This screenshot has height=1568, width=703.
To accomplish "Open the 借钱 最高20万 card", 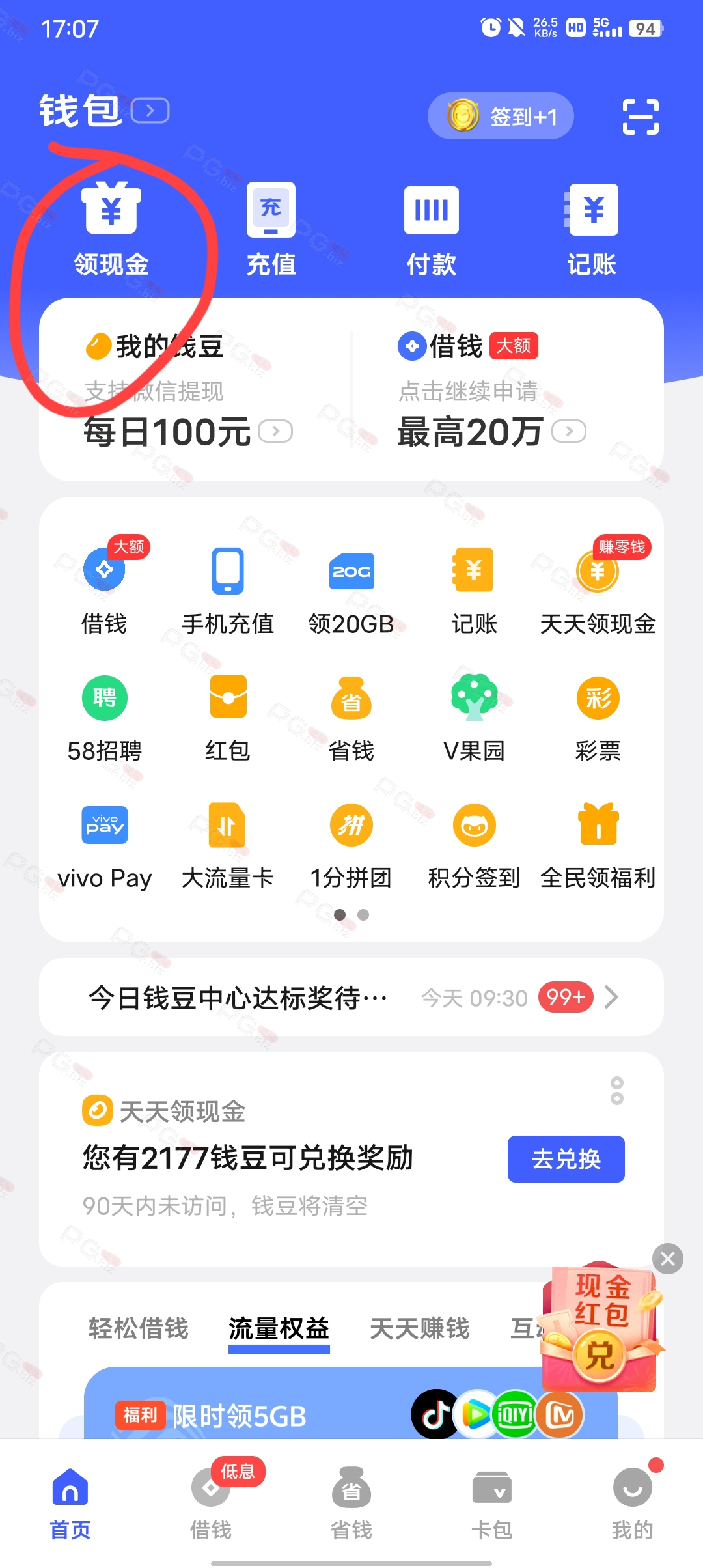I will [492, 391].
